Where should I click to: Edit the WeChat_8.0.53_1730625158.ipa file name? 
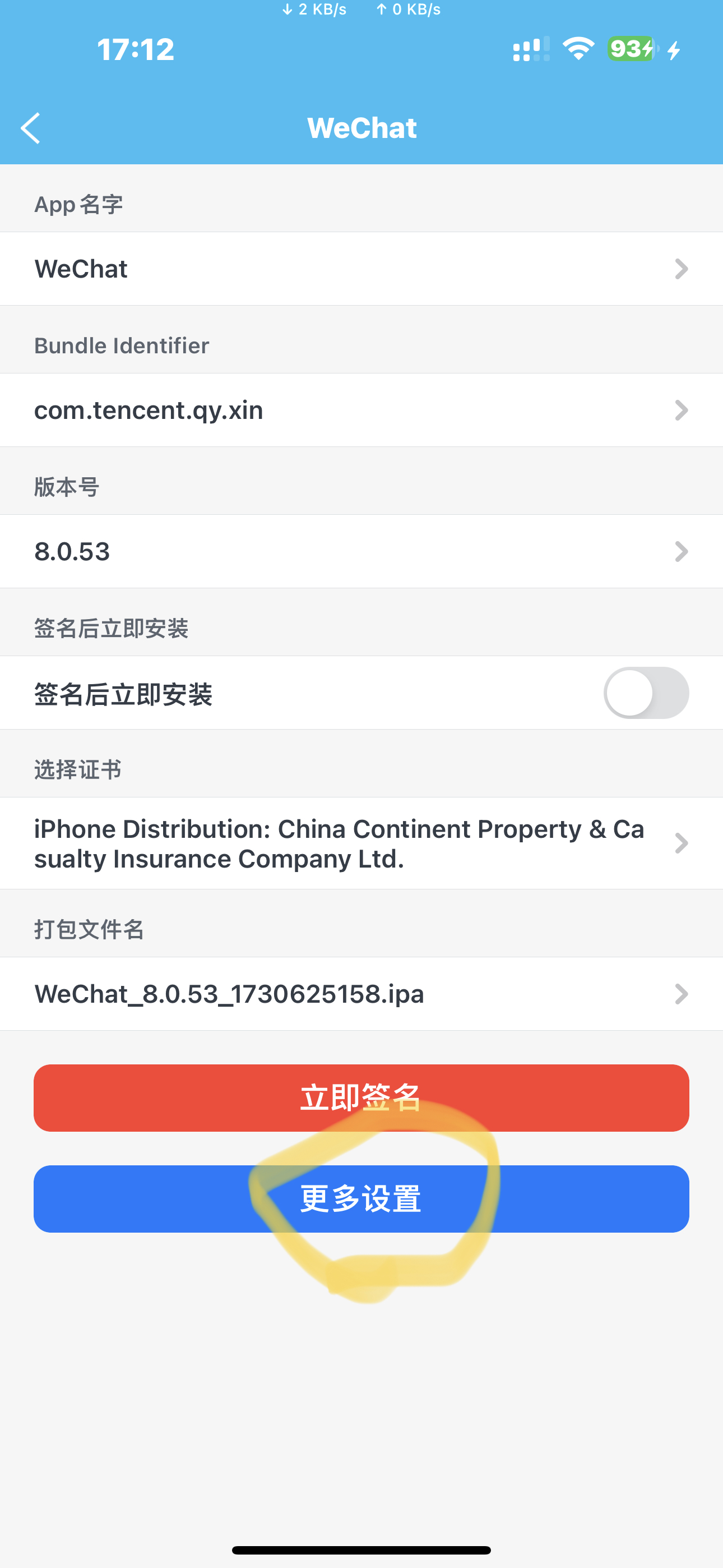361,993
